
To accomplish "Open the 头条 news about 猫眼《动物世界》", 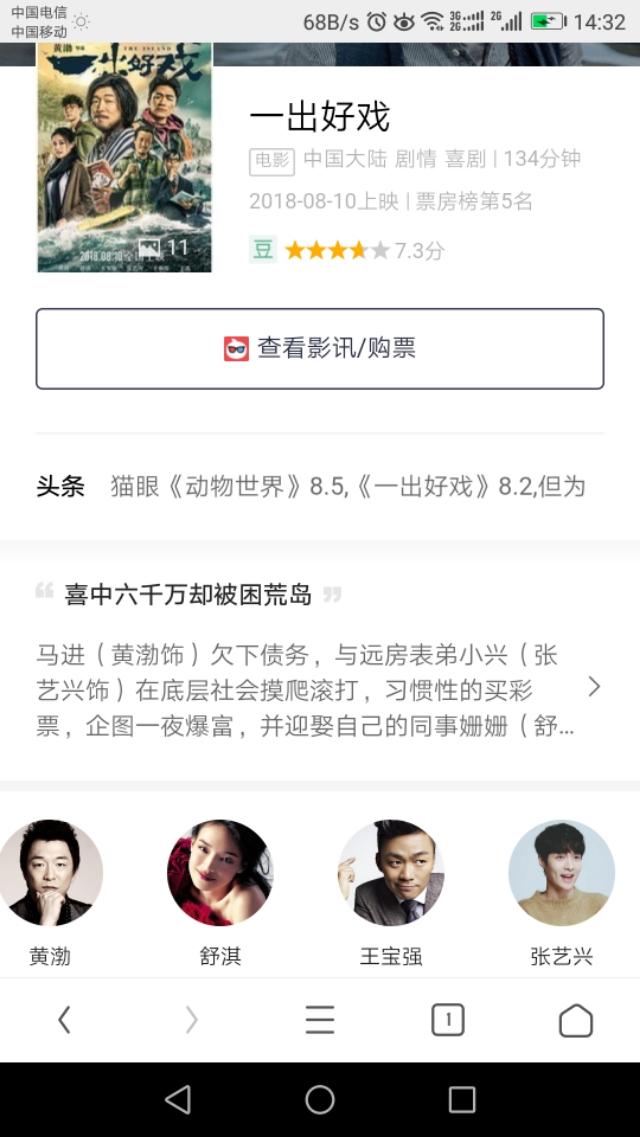I will coord(346,487).
